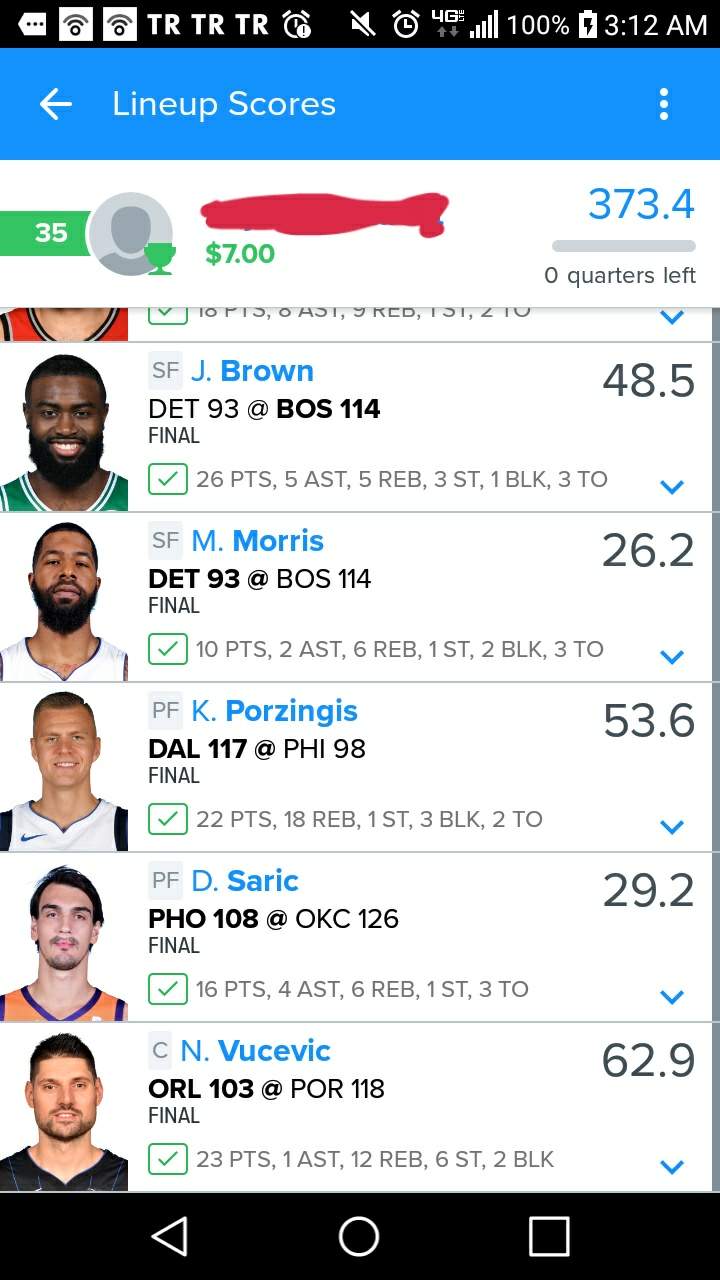Expand K. Porzingis's scoring details
The width and height of the screenshot is (720, 1280).
672,827
